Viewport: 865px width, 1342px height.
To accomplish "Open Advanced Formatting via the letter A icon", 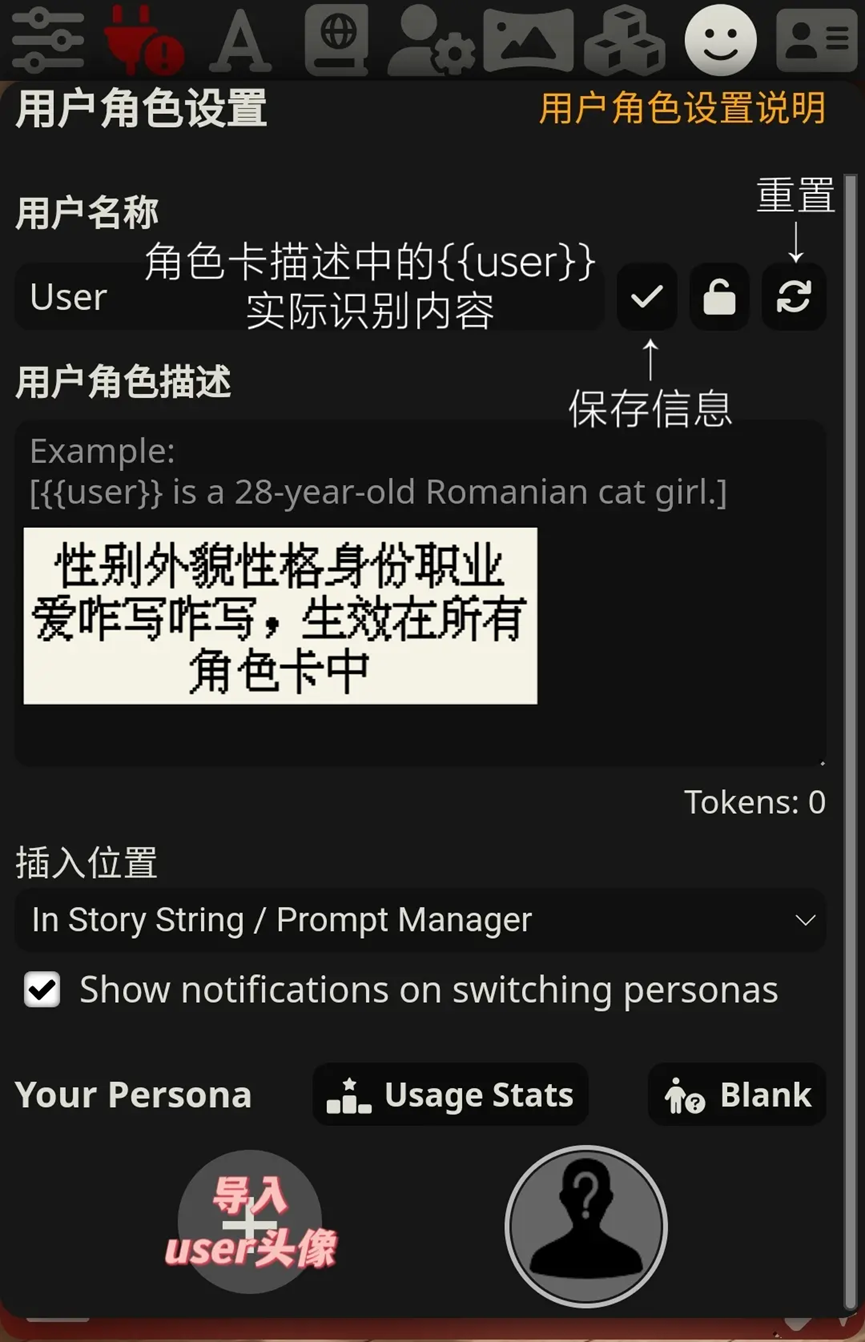I will tap(240, 40).
